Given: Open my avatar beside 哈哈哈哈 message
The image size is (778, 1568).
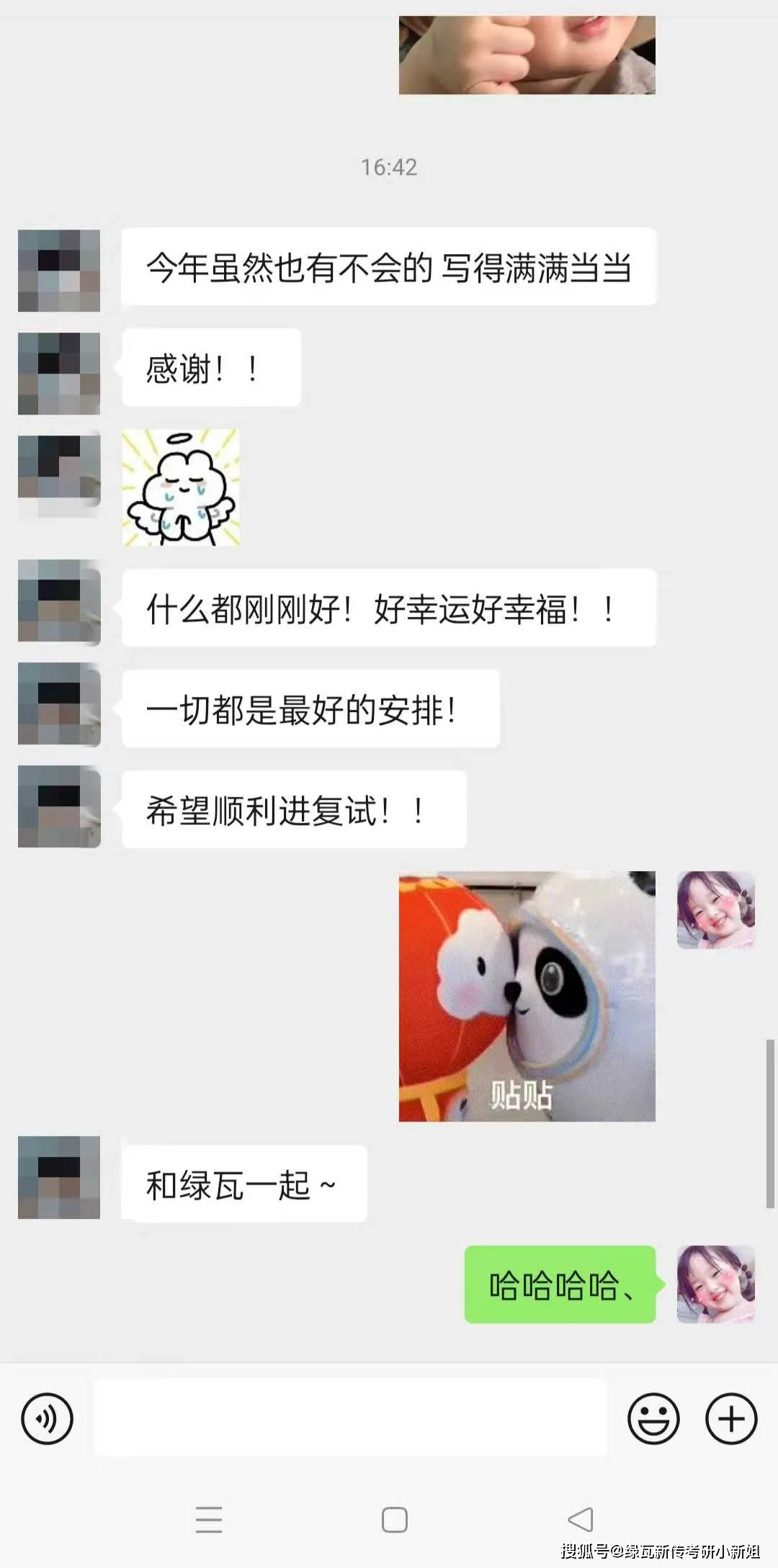Looking at the screenshot, I should pyautogui.click(x=715, y=1284).
